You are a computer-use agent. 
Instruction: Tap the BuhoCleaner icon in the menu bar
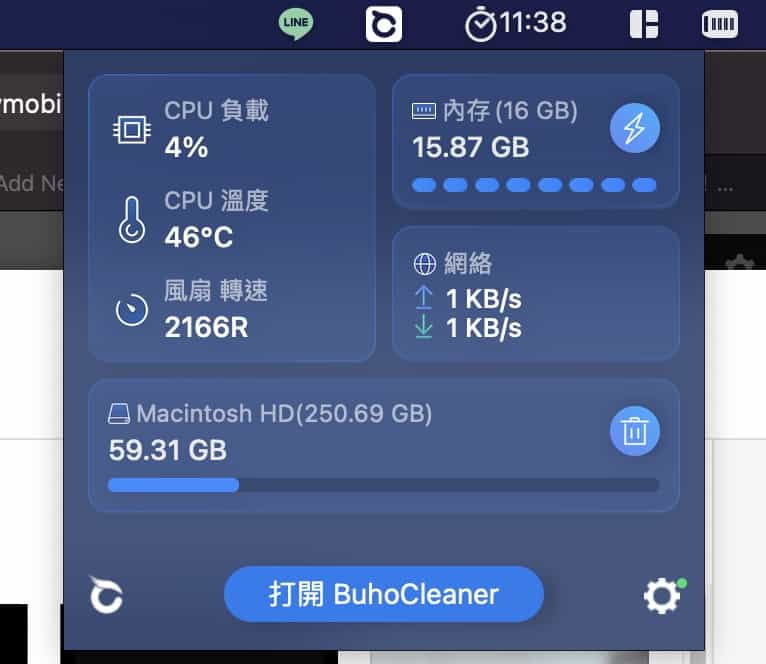384,23
